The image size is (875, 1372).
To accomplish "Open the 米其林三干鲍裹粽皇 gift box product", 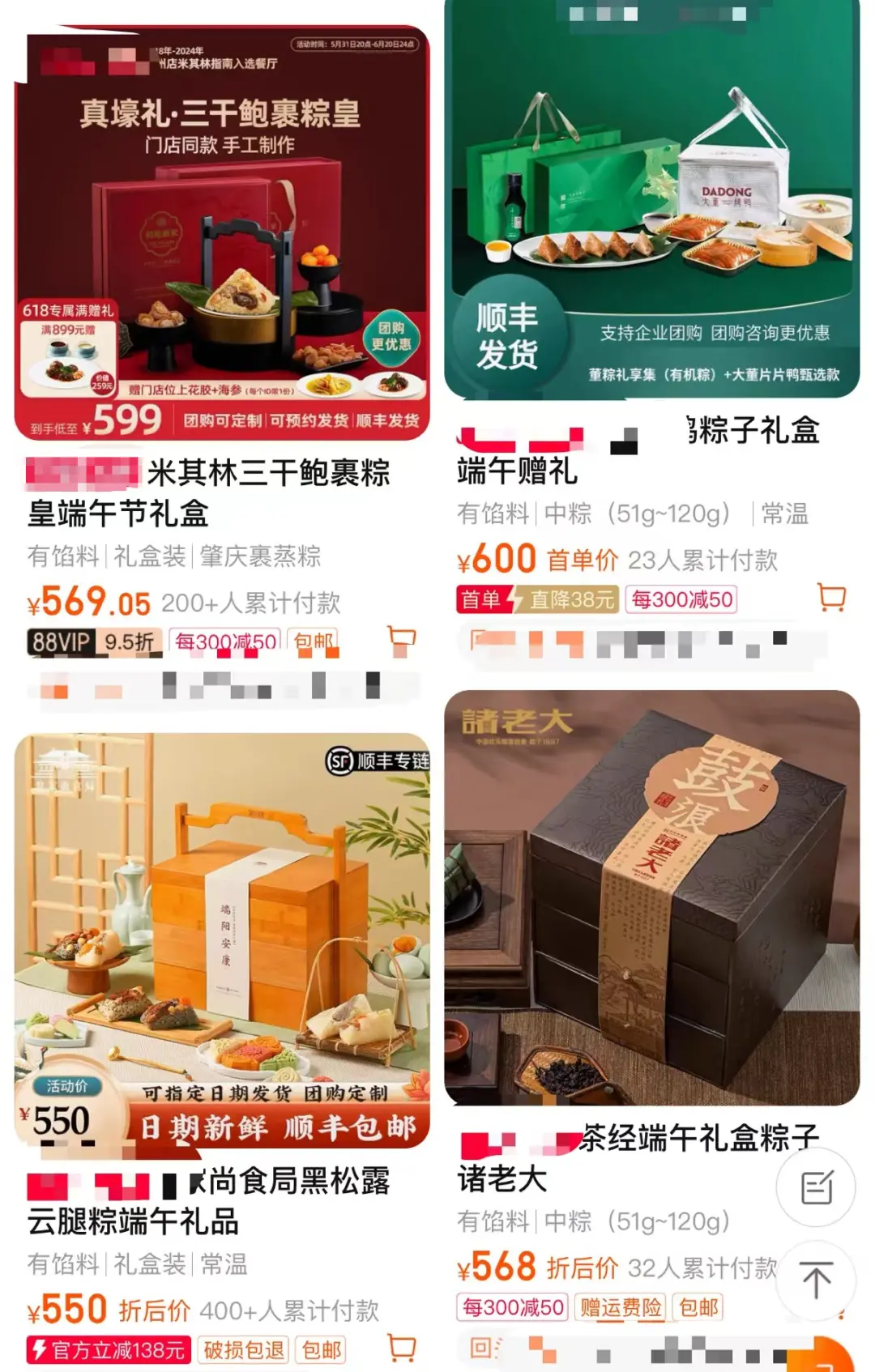I will click(x=222, y=235).
